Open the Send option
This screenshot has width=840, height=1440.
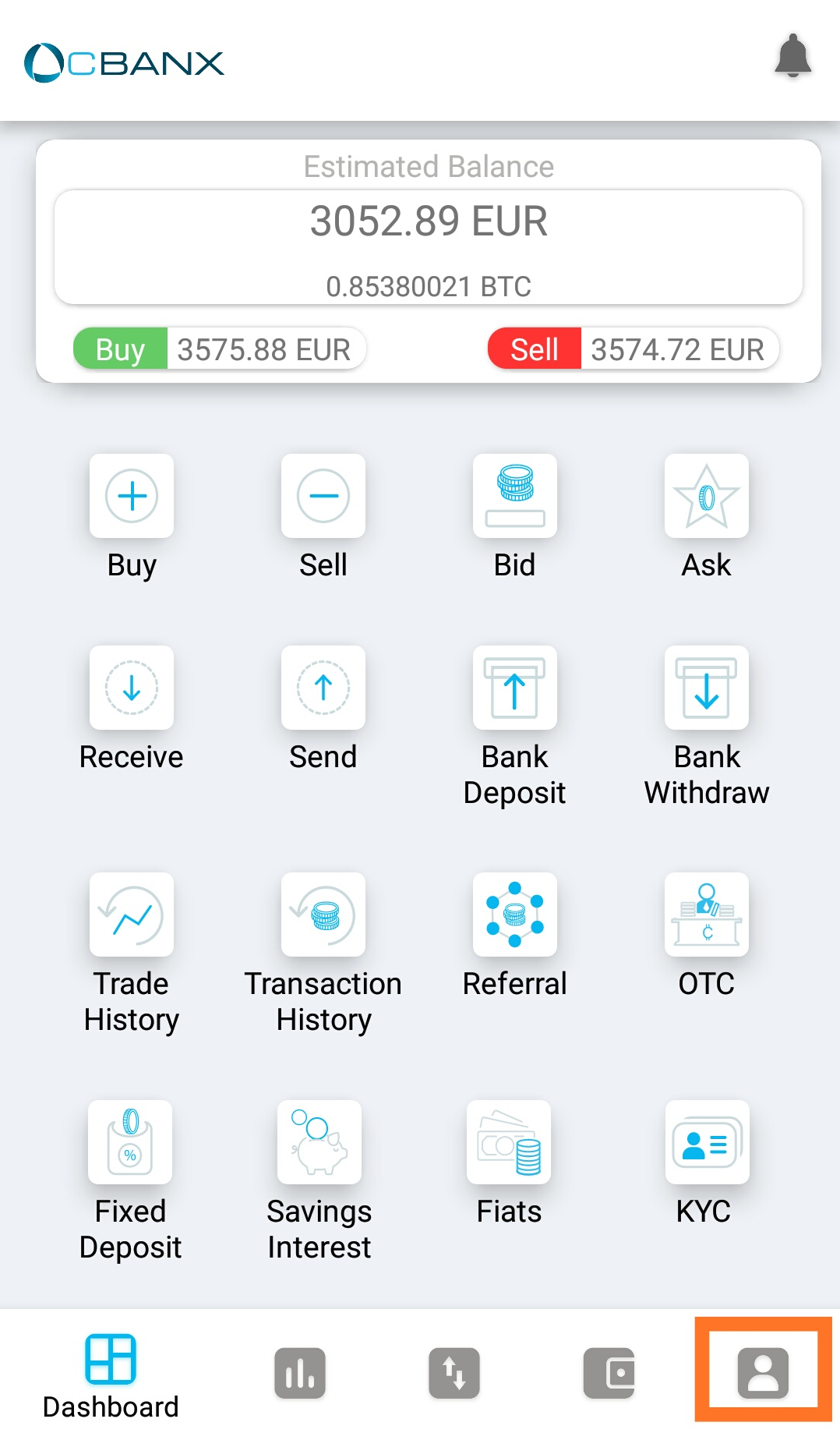[323, 688]
